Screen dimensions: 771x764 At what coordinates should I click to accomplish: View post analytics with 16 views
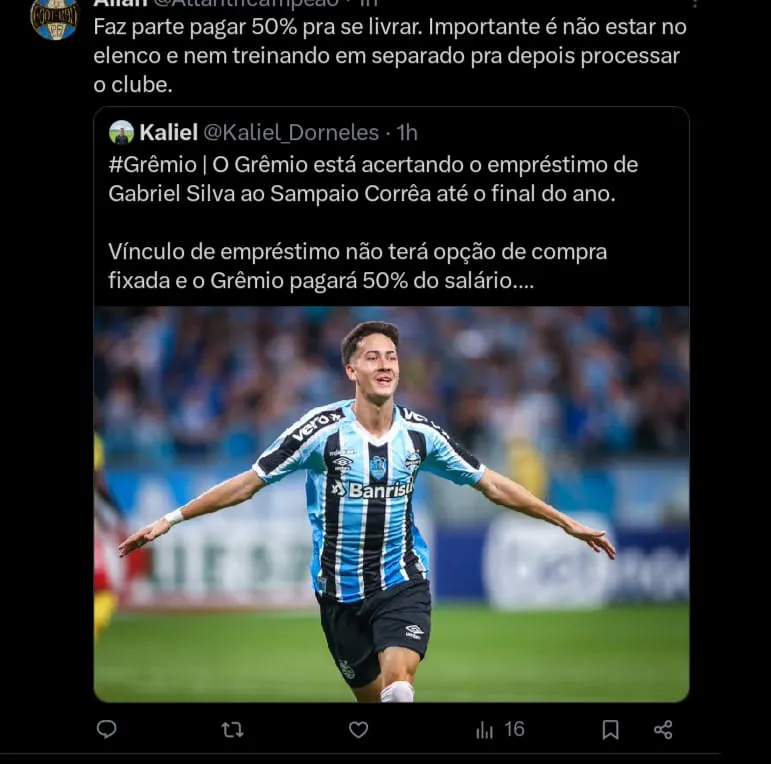pos(500,730)
